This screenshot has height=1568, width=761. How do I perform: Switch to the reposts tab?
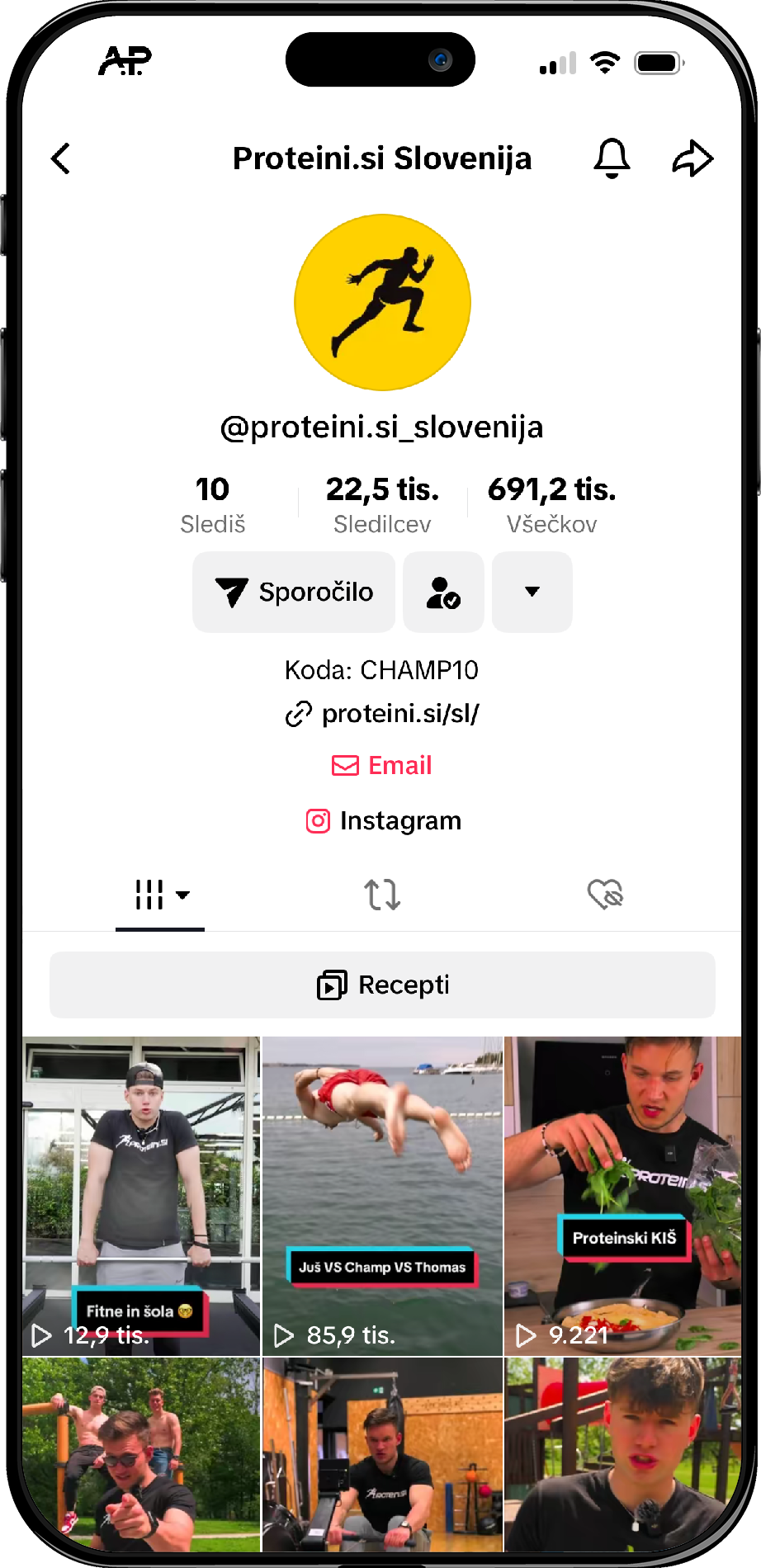pos(382,895)
